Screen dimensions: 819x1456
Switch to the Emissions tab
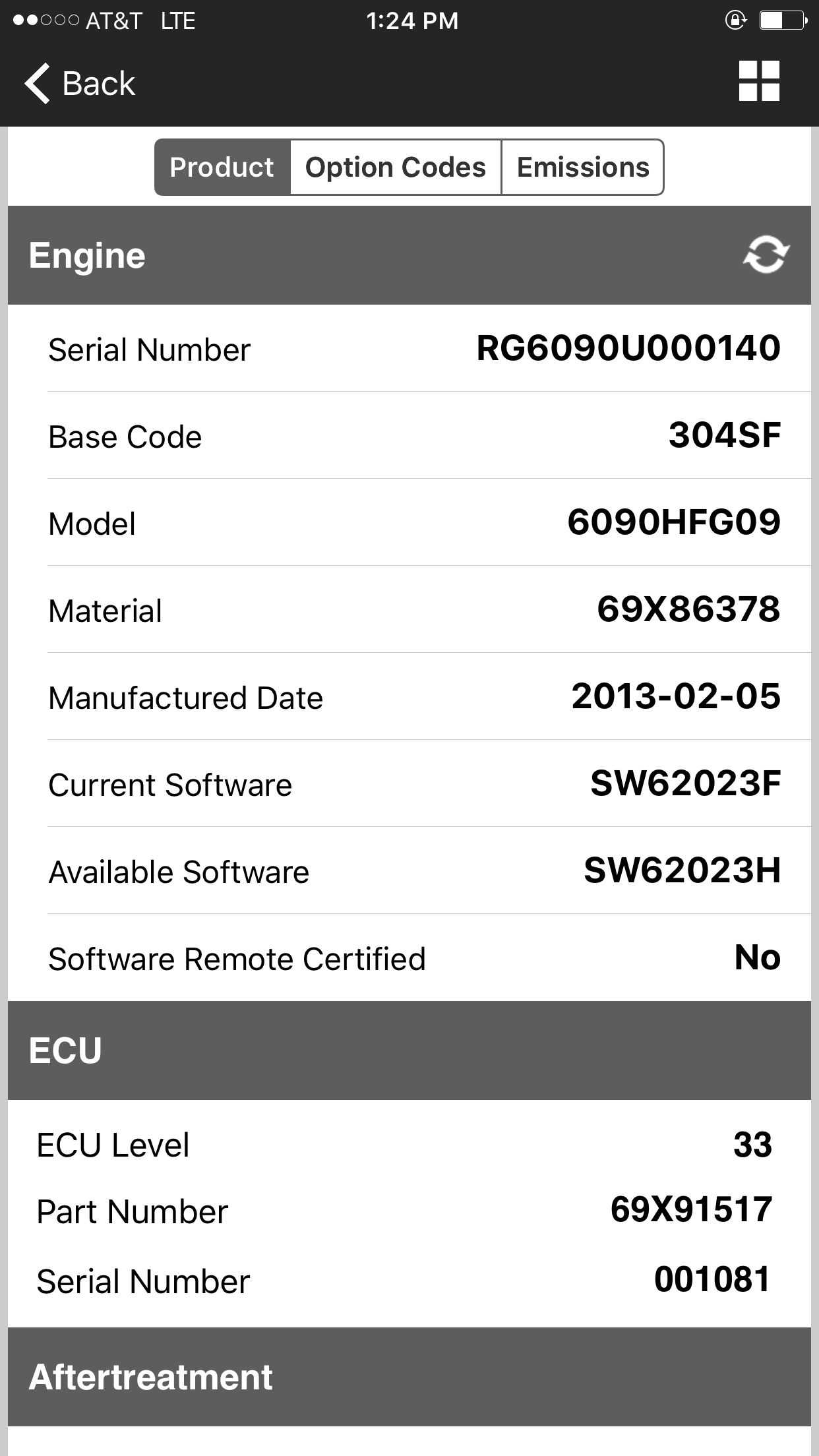click(x=583, y=167)
